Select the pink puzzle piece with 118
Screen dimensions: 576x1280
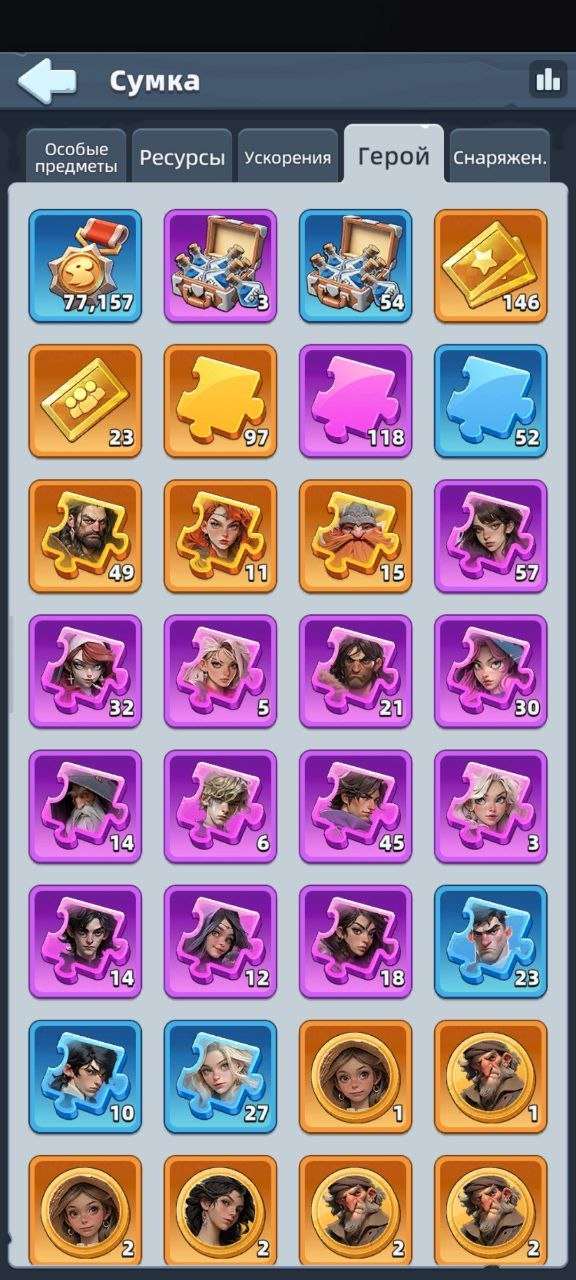(x=355, y=401)
